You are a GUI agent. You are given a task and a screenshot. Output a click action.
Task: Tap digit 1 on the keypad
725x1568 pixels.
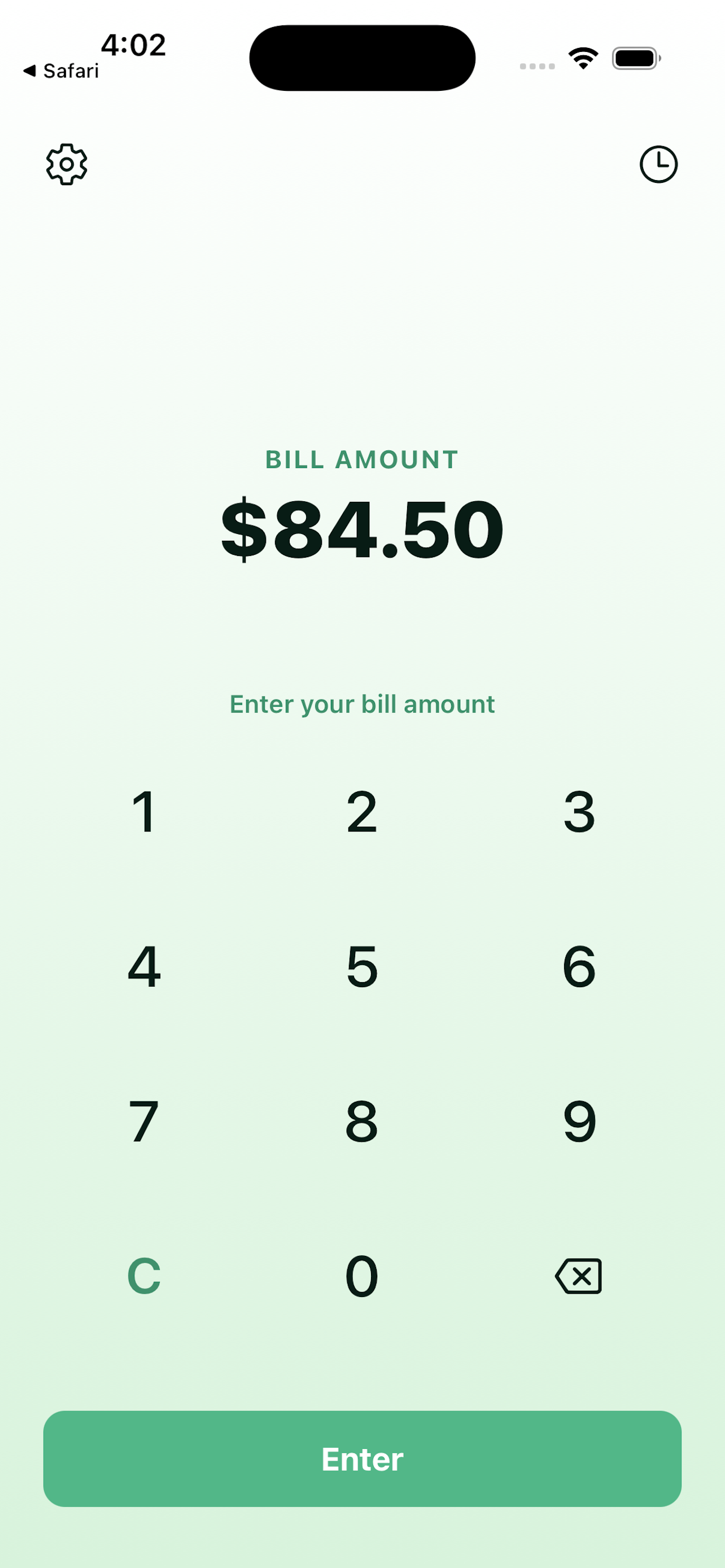[x=145, y=812]
